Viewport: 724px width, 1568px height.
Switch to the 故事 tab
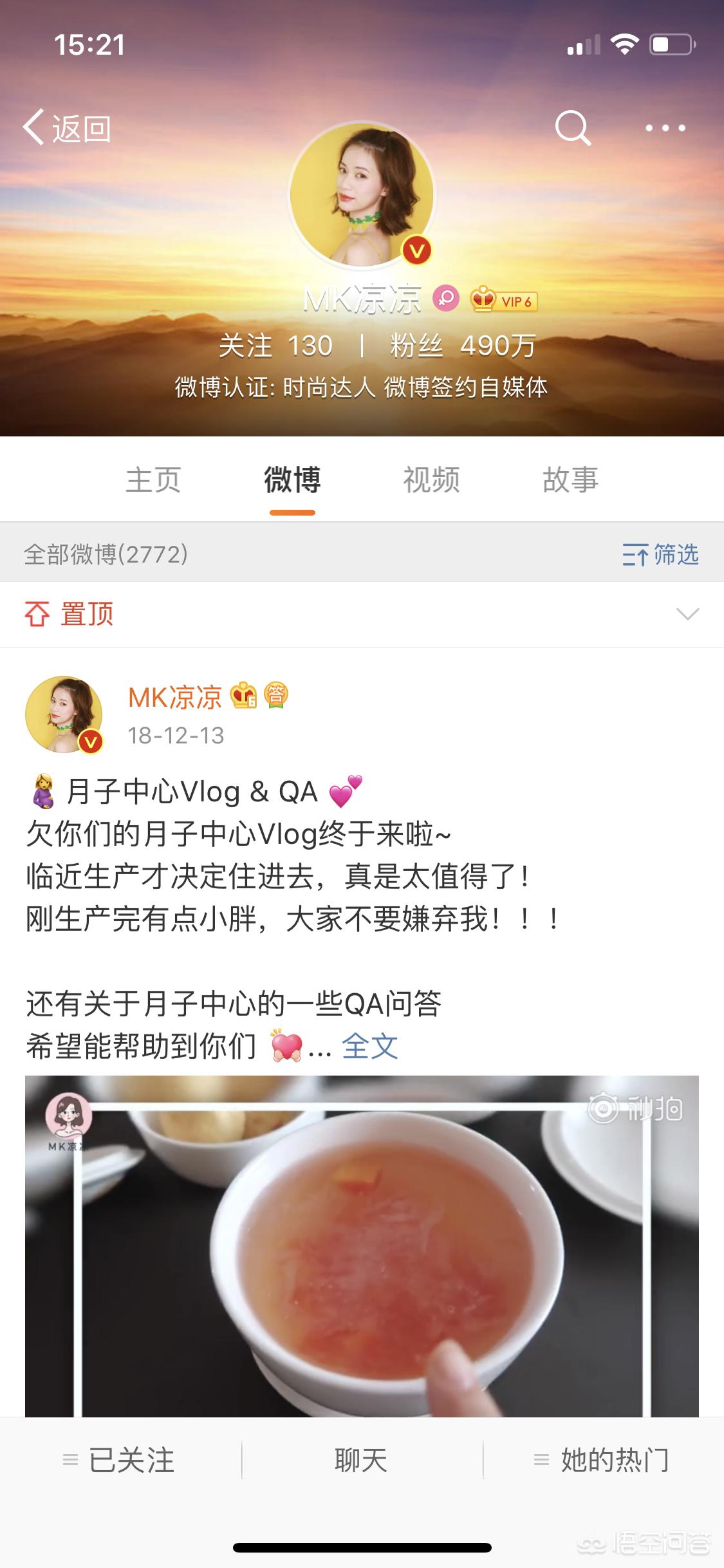570,480
